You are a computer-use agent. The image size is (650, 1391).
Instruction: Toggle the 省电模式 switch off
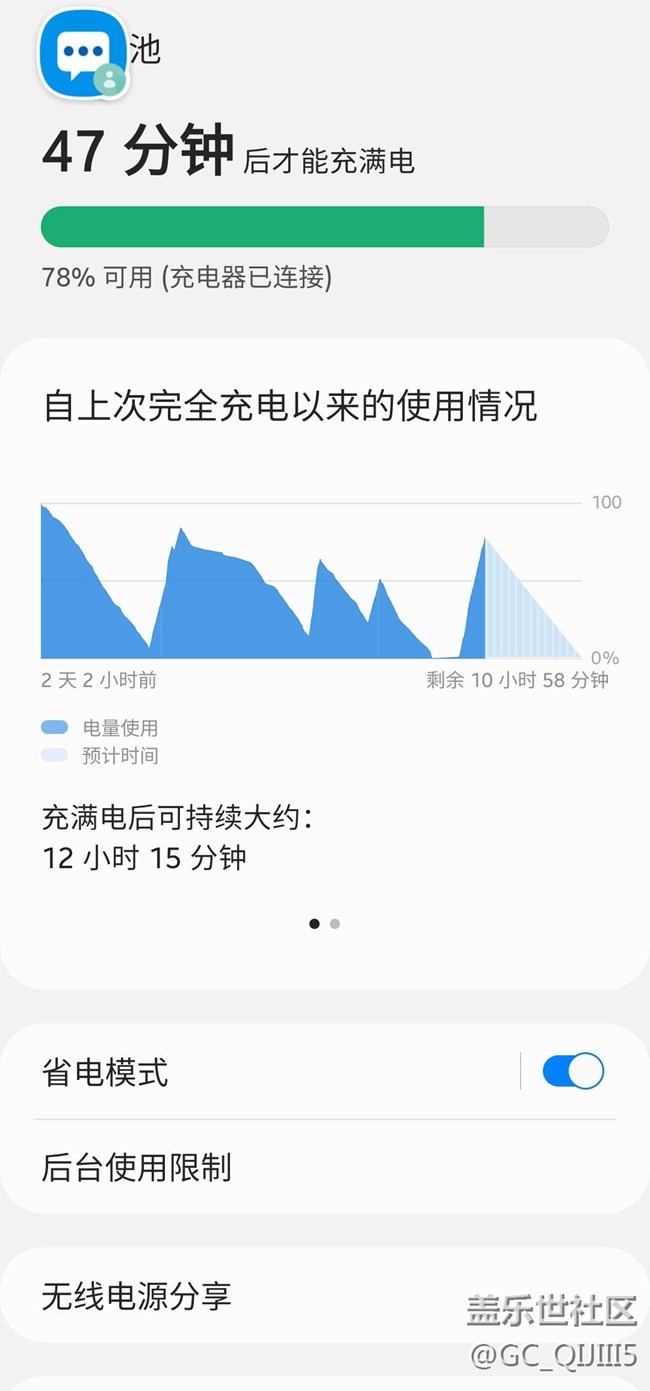tap(573, 1071)
